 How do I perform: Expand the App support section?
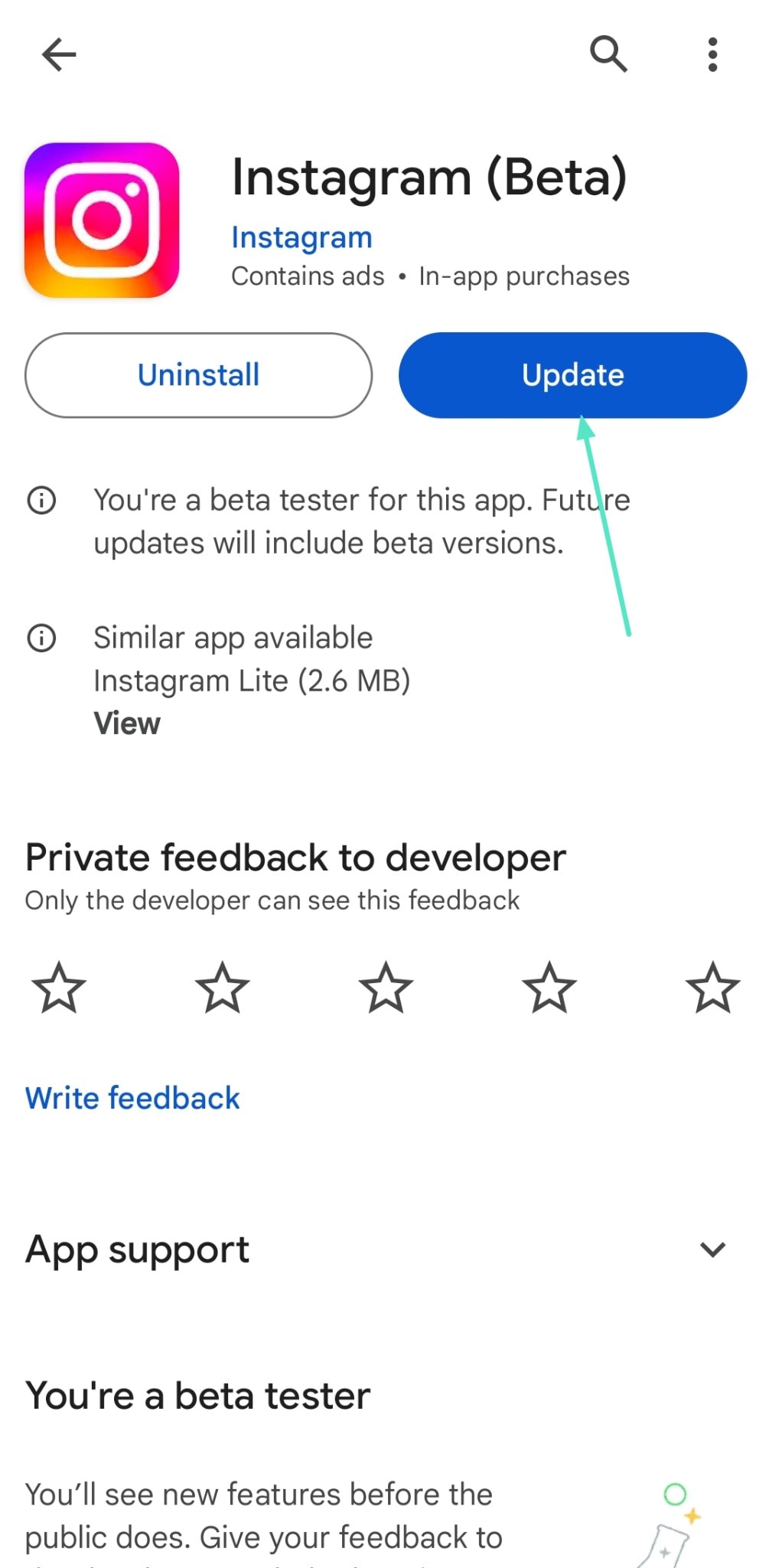point(712,1249)
